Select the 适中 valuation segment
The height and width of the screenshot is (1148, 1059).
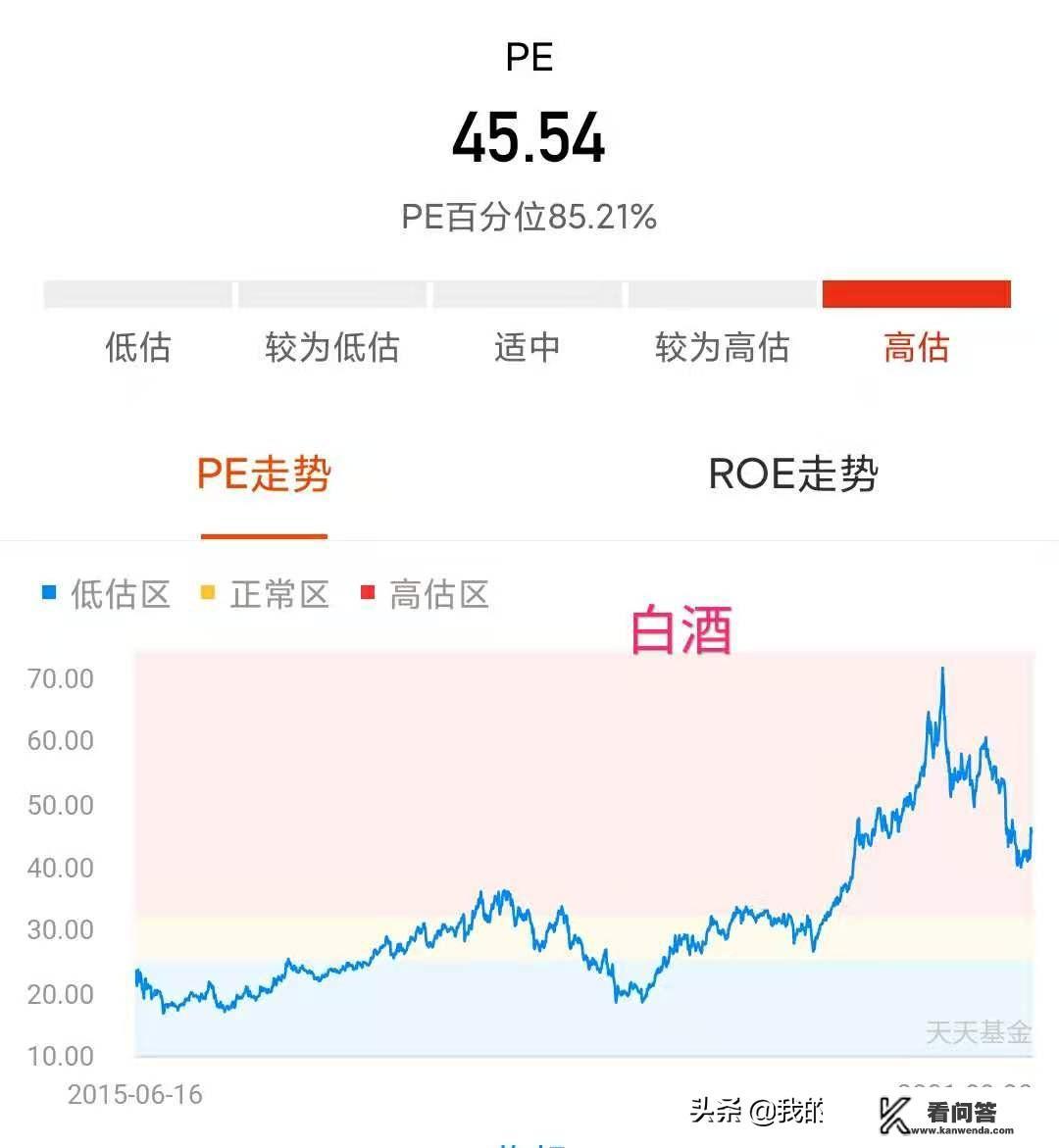click(x=528, y=347)
